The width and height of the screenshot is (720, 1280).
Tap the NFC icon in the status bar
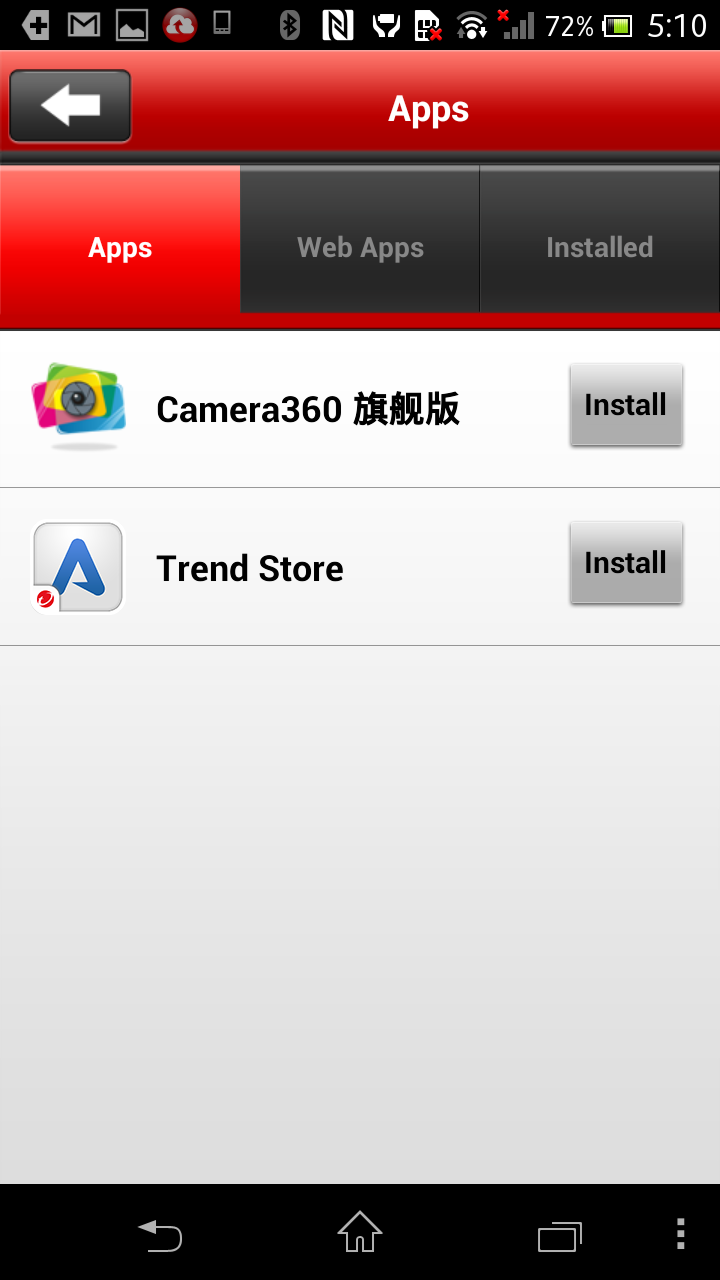tap(338, 22)
